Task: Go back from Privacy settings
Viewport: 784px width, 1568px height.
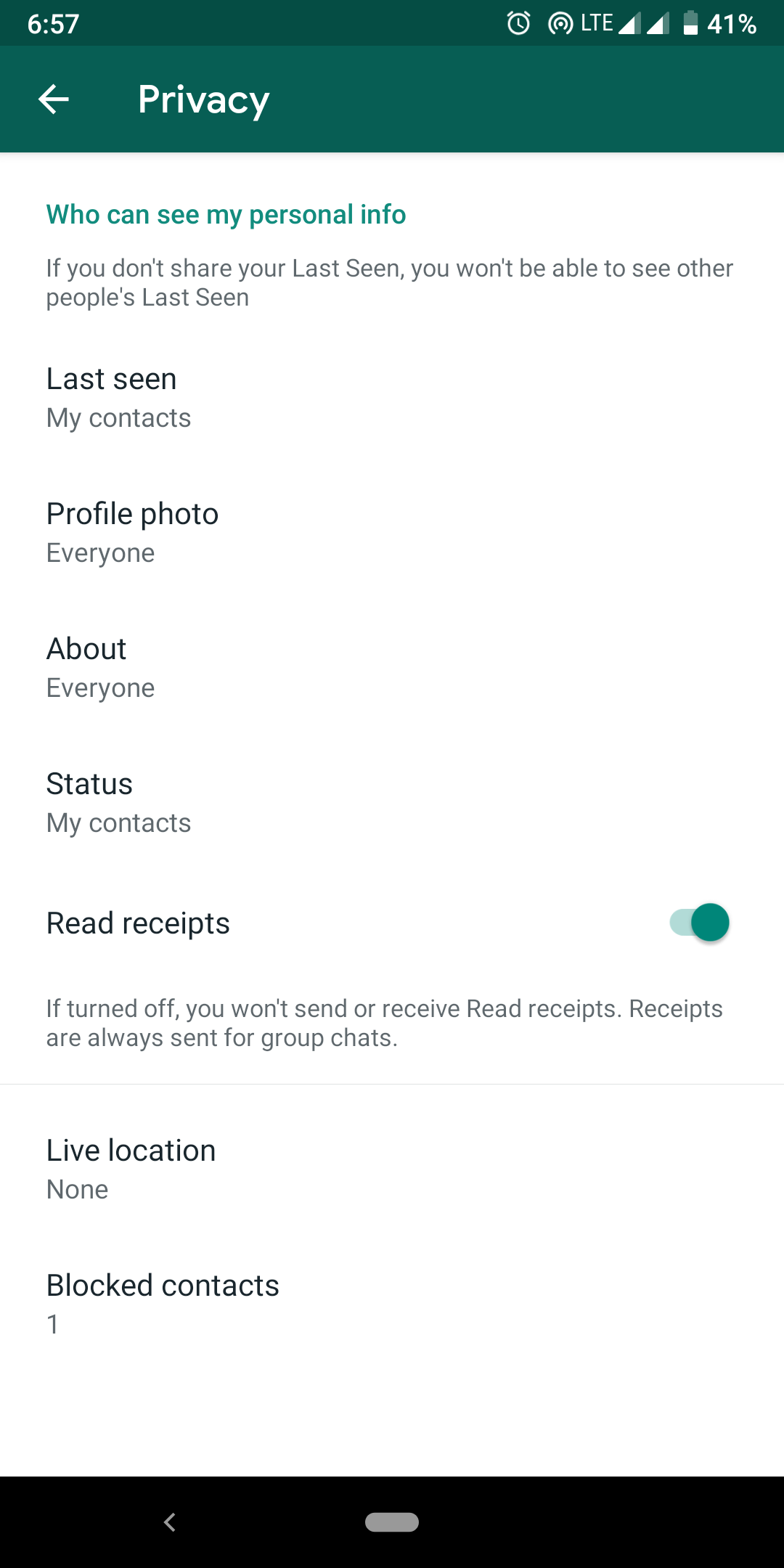Action: (x=54, y=99)
